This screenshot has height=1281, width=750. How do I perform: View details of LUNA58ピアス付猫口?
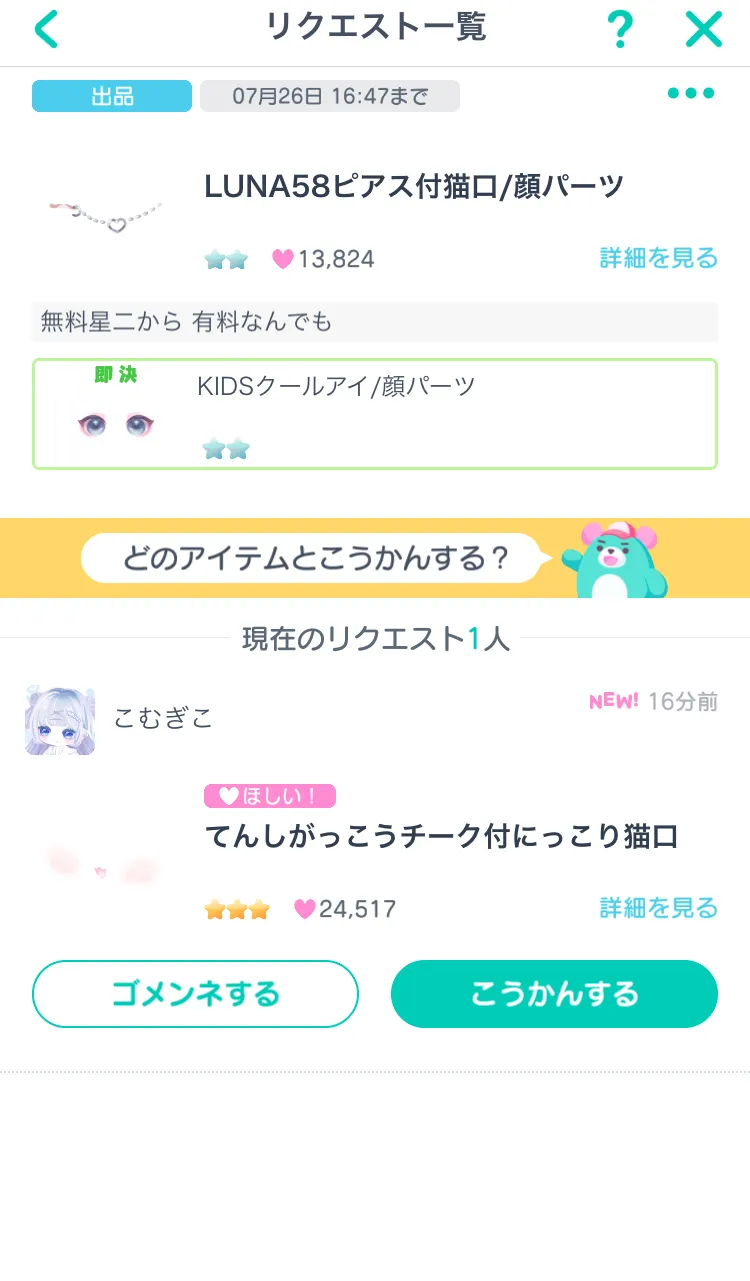[658, 258]
